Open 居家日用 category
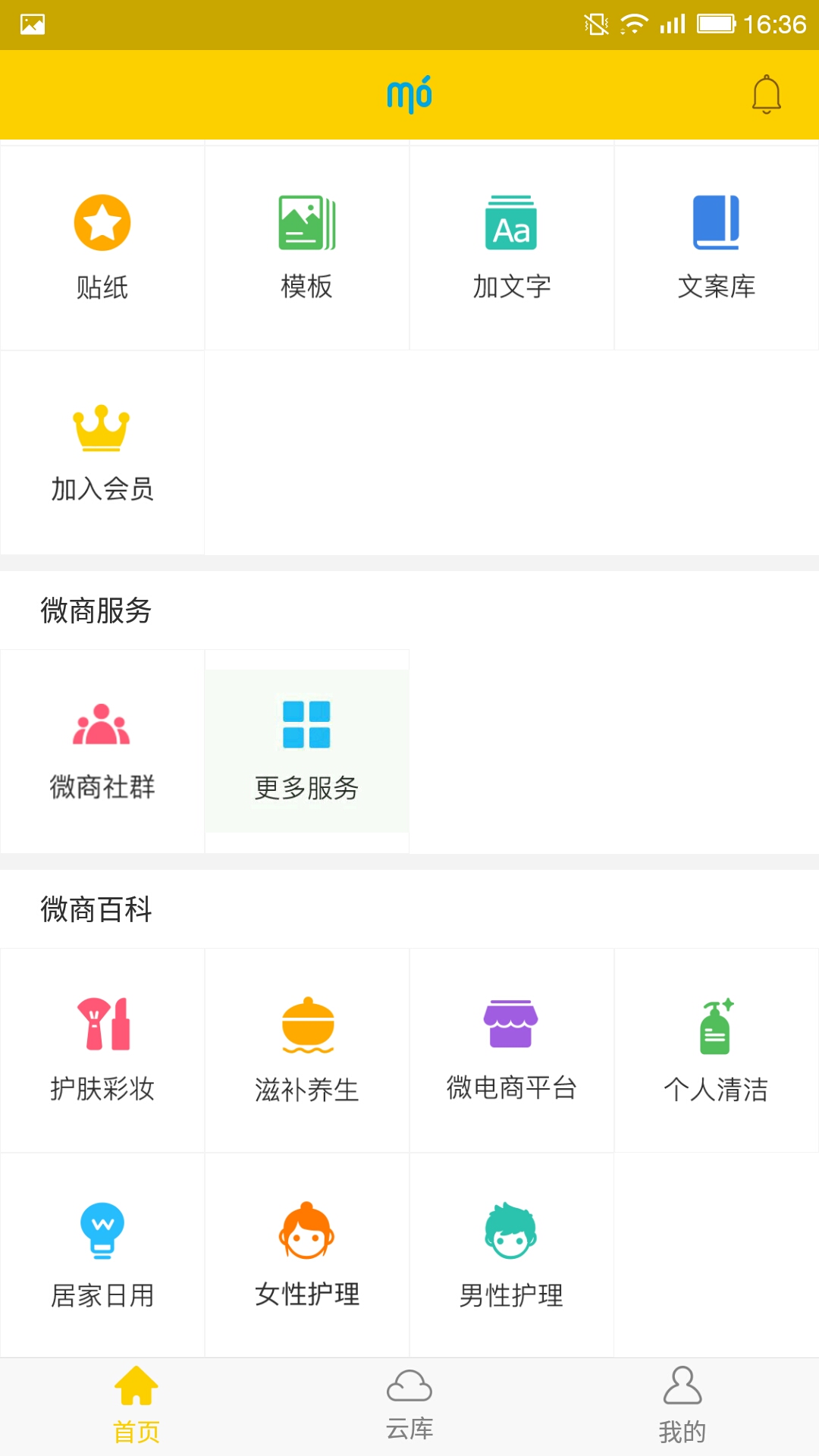The height and width of the screenshot is (1456, 819). click(x=102, y=1255)
